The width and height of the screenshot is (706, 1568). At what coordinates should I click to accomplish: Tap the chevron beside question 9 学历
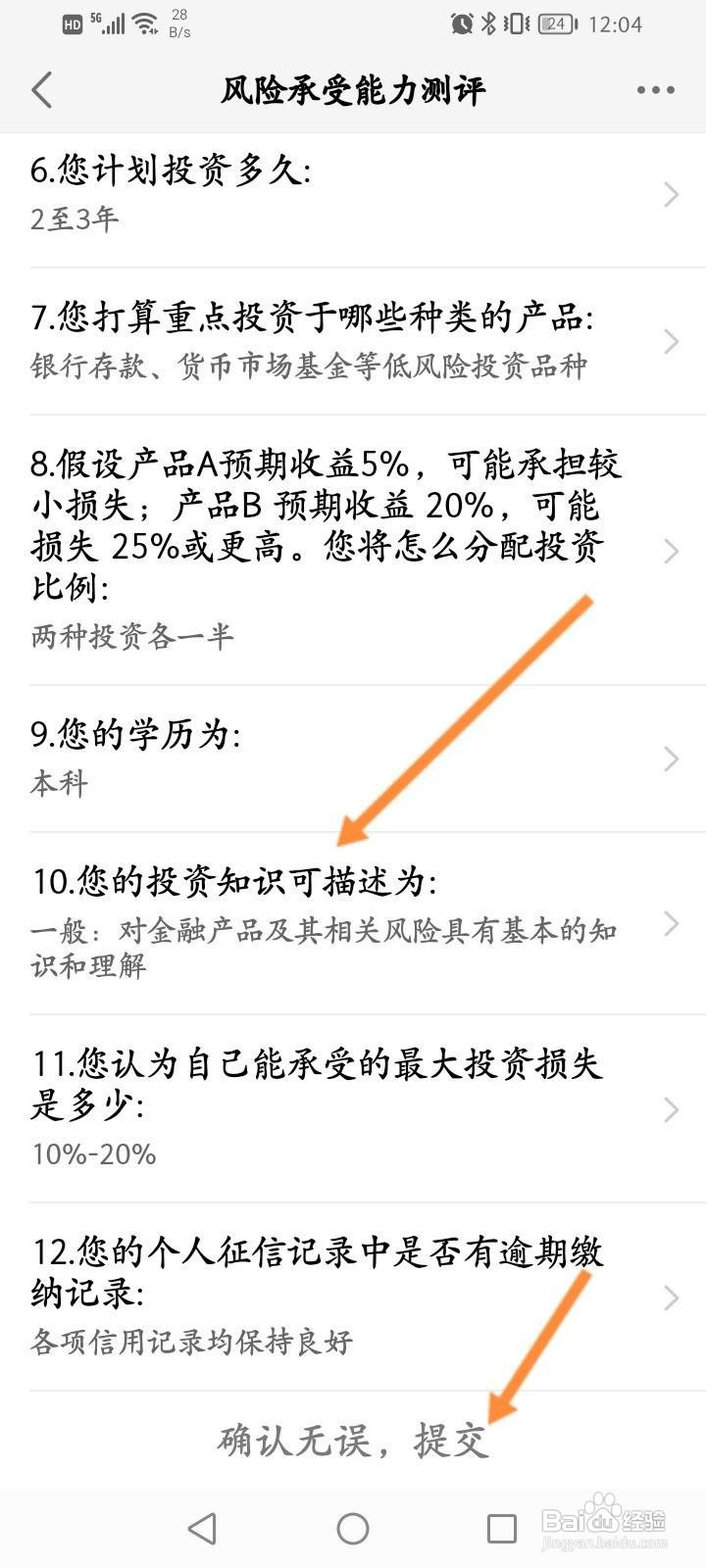671,759
